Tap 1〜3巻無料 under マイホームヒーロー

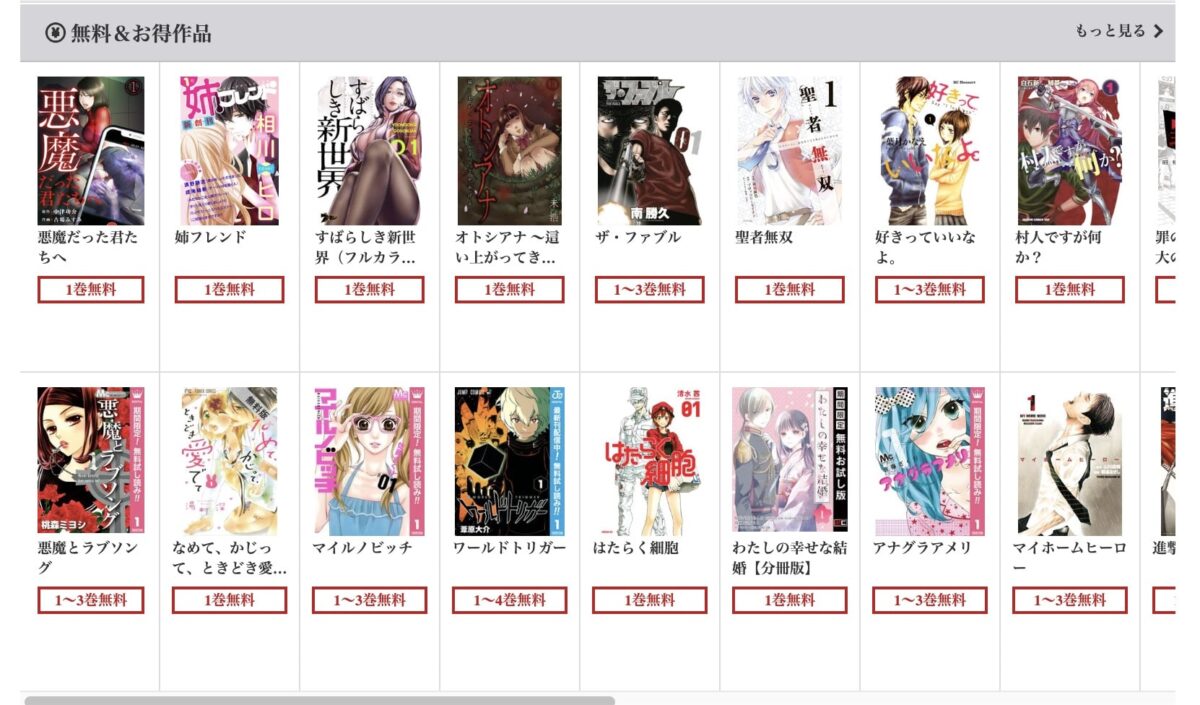tap(1069, 600)
